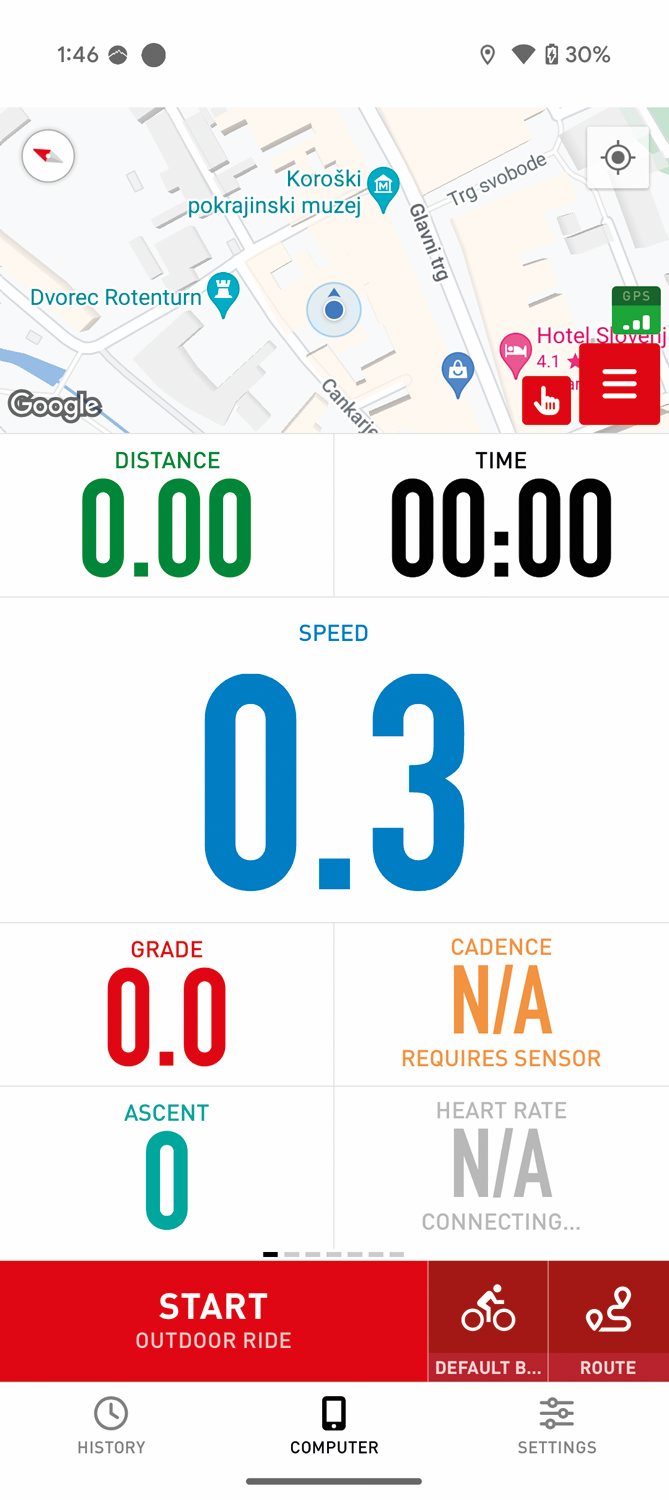The image size is (669, 1500).
Task: Select the Dvorec Rotenturn map pin
Action: pyautogui.click(x=223, y=295)
